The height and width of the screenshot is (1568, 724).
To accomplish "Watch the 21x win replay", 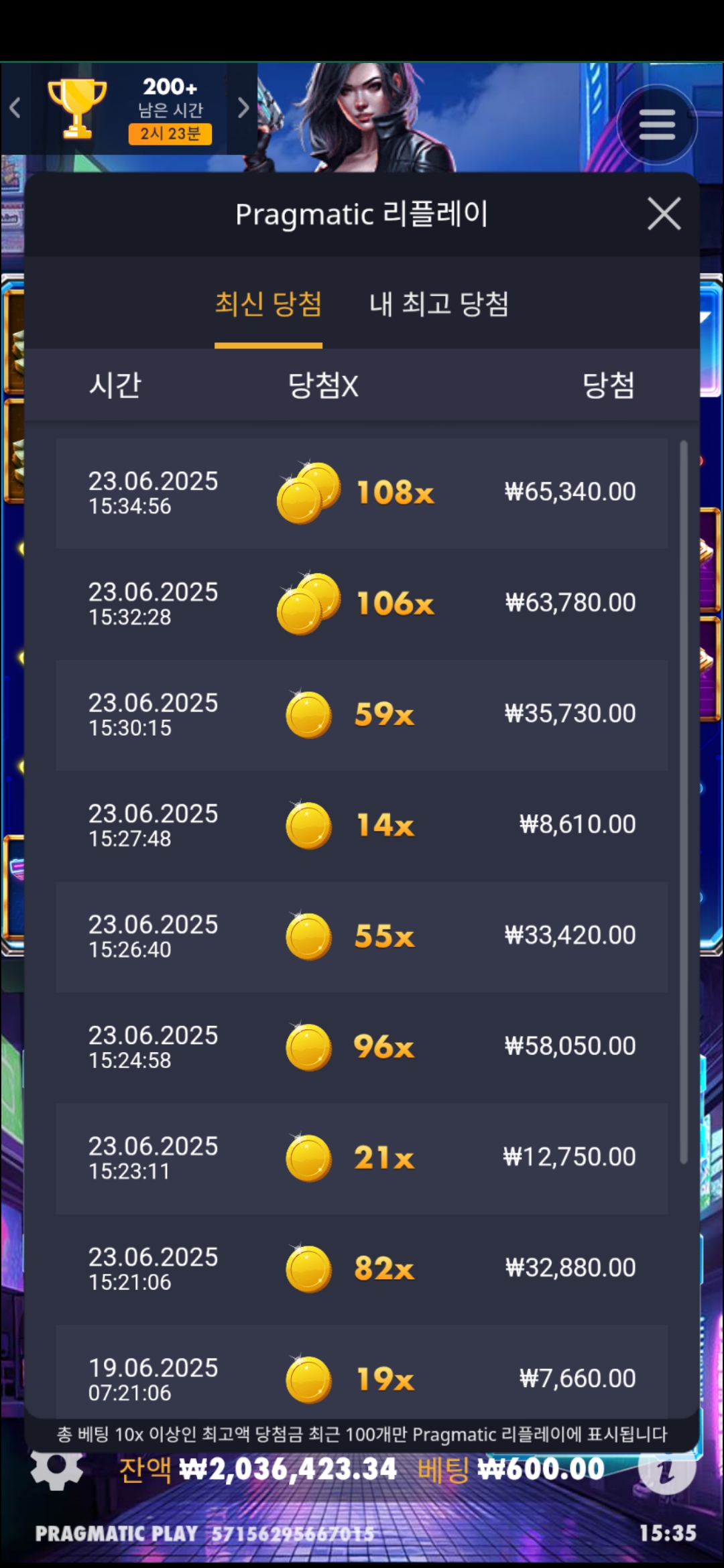I will 362,1158.
